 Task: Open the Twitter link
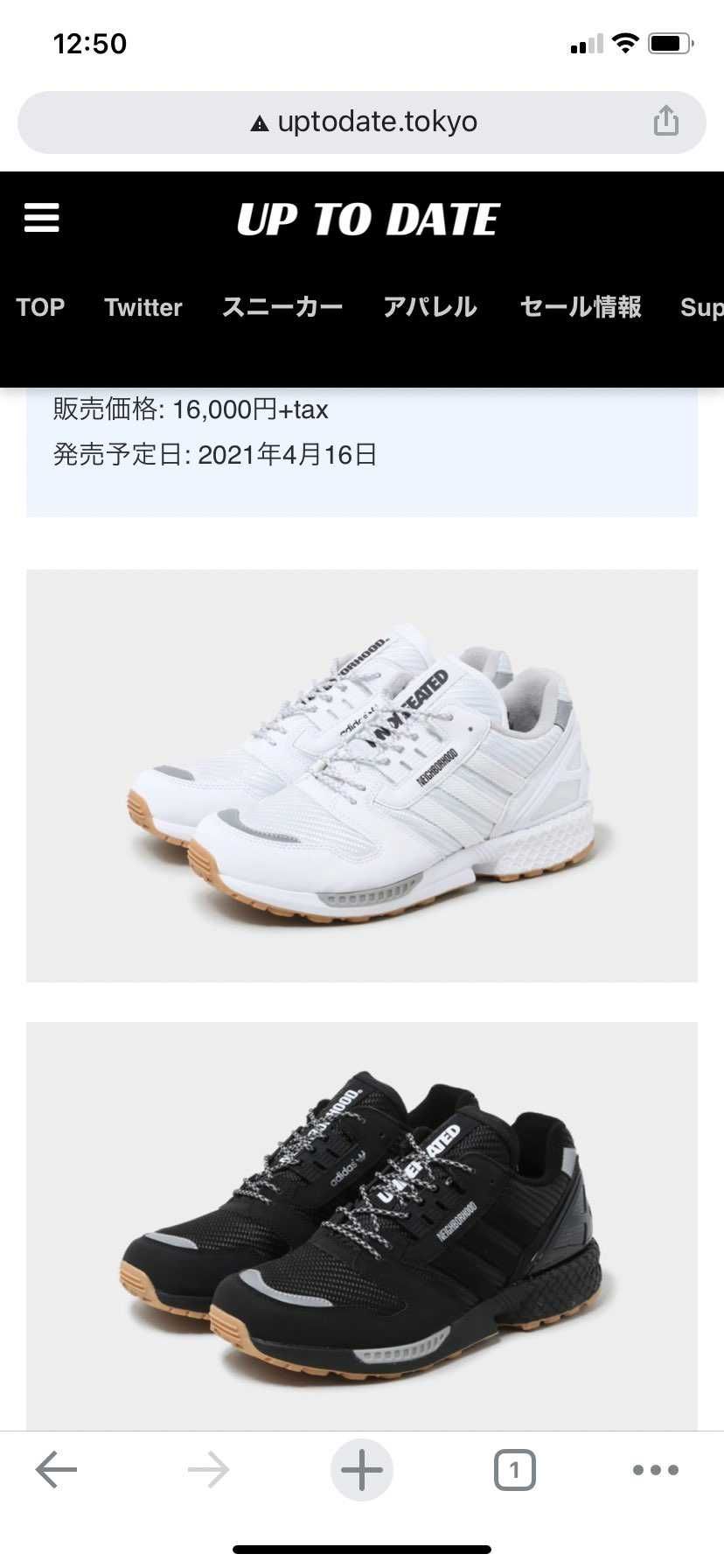pos(143,307)
